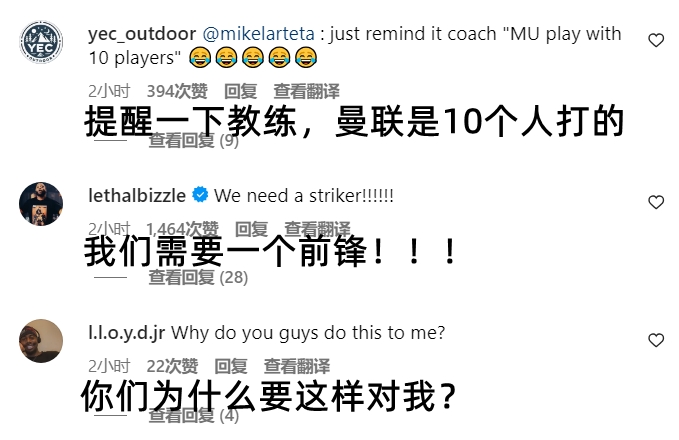Like l.l.o.y.d.jr's comment

point(656,341)
